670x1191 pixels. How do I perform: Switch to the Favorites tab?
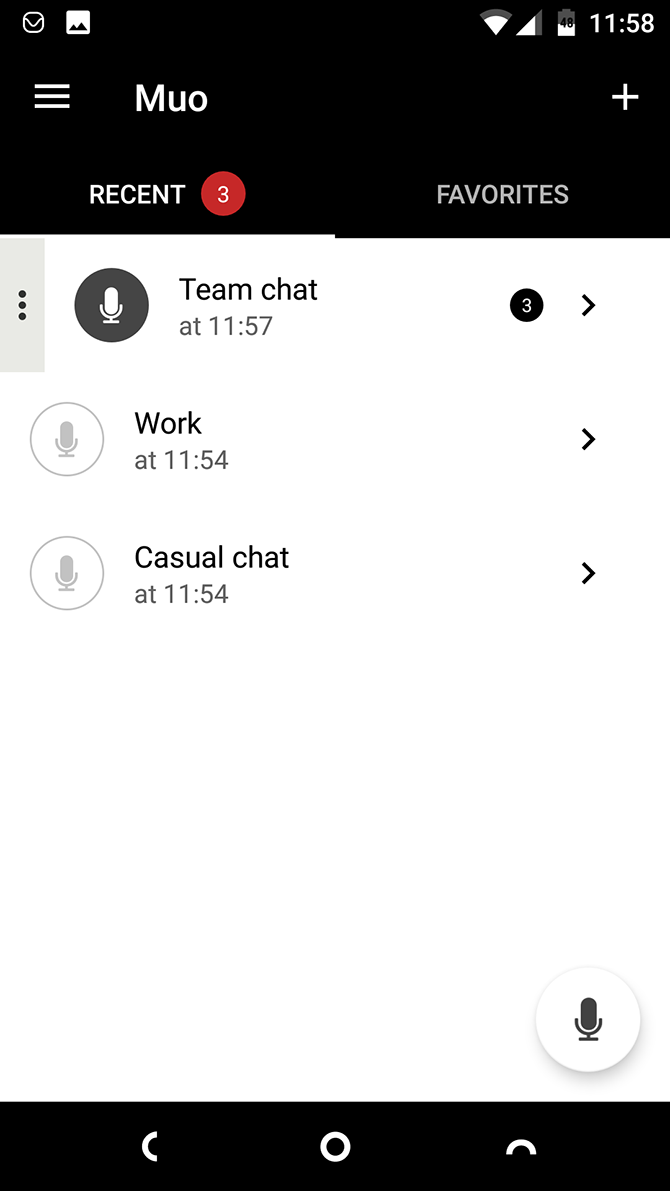(x=502, y=194)
